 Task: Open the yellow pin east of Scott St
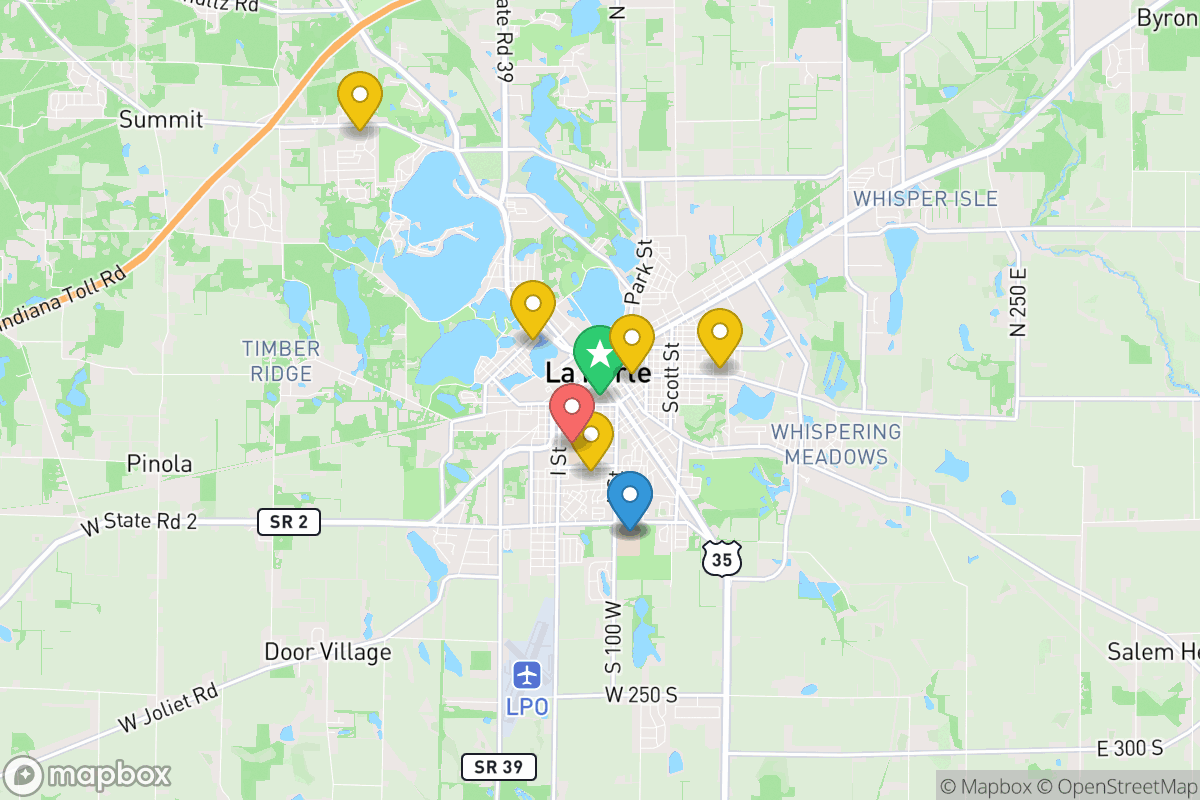[719, 334]
